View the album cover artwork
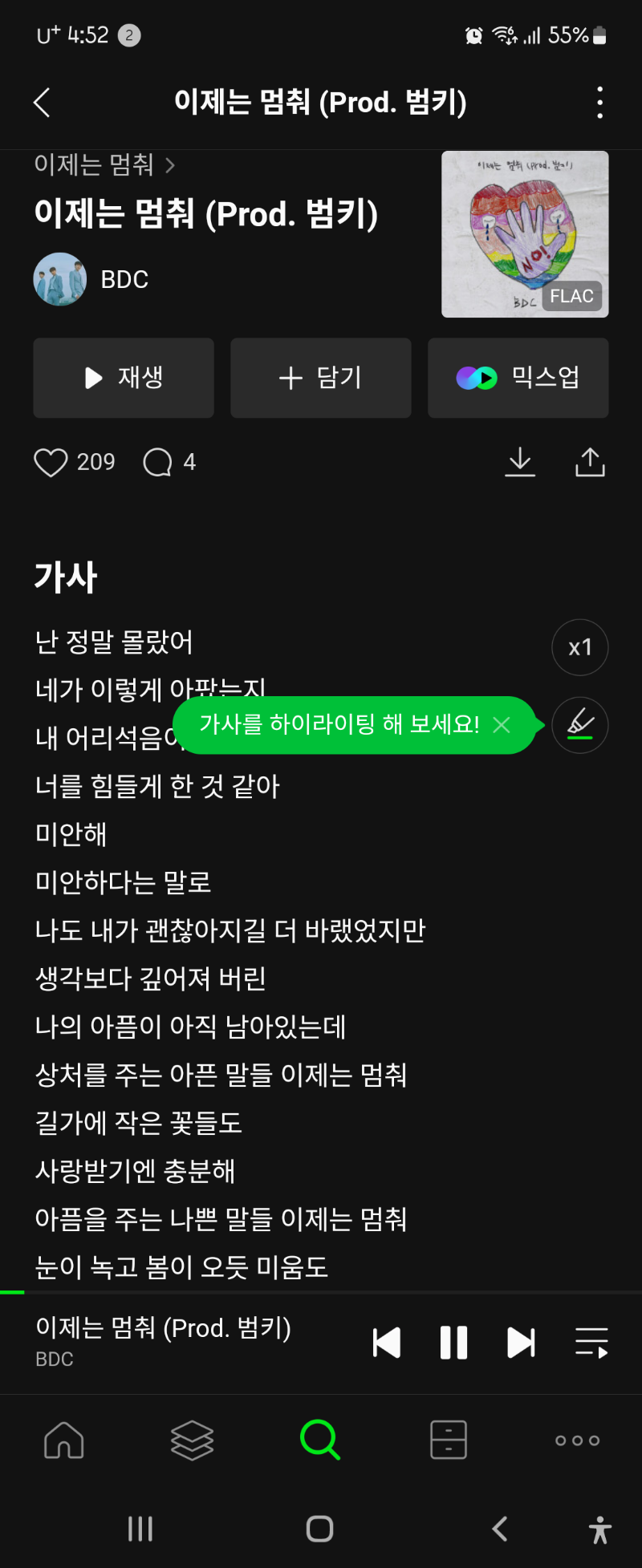Screen dimensions: 642x1568 pos(524,233)
